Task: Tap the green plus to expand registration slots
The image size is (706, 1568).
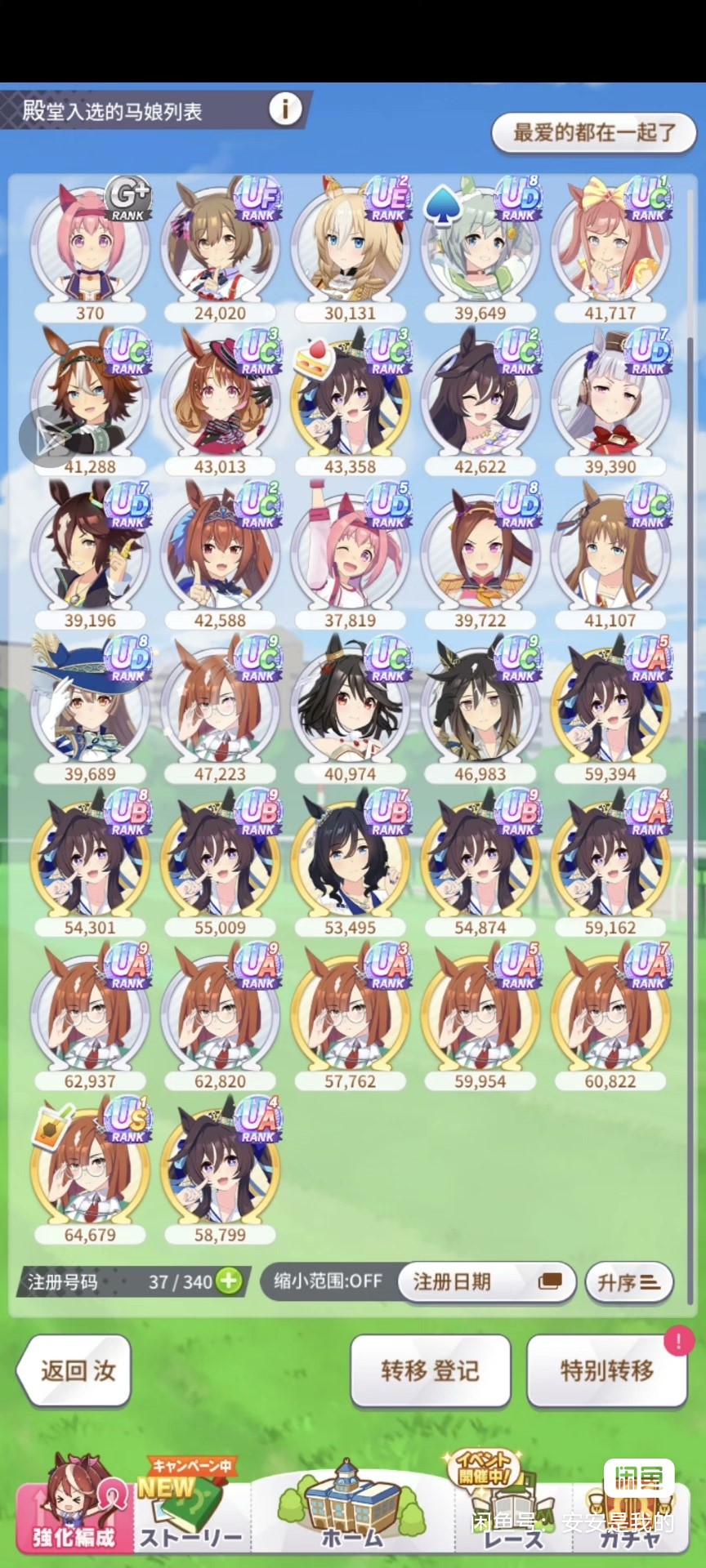Action: [230, 1281]
